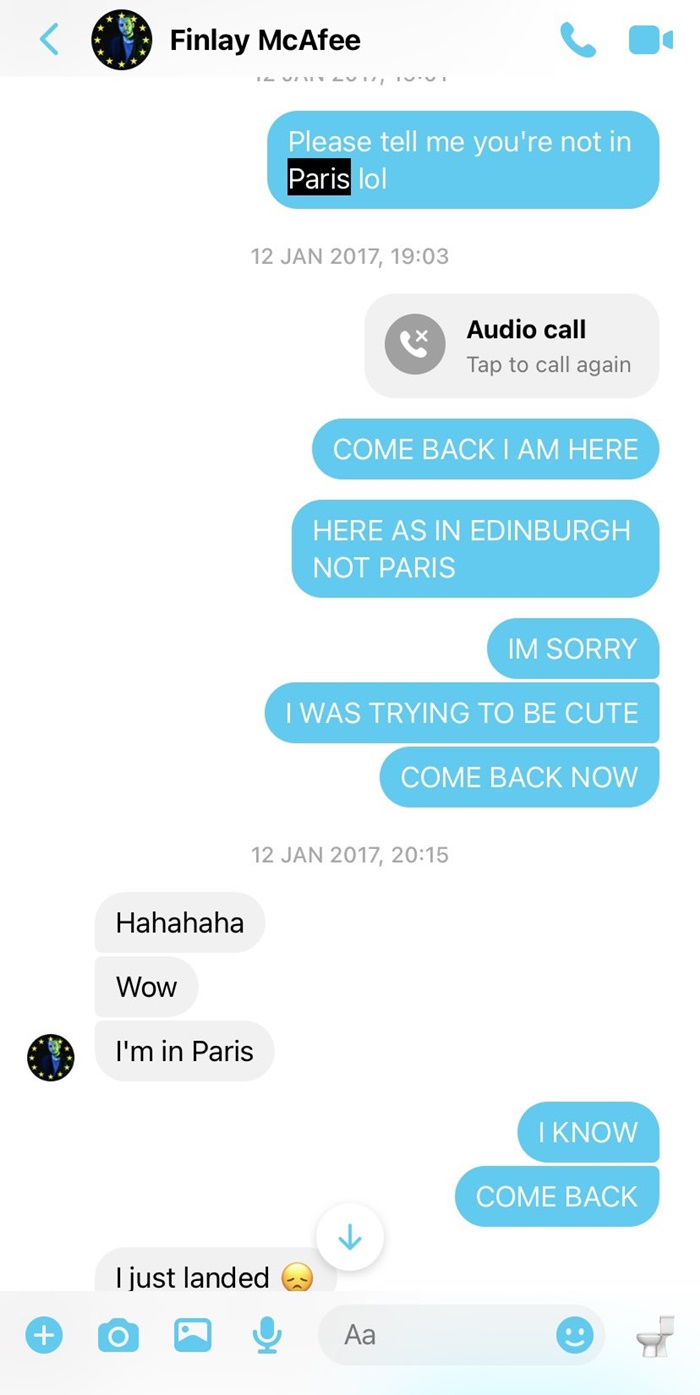Open the photo gallery picker

pyautogui.click(x=193, y=1334)
